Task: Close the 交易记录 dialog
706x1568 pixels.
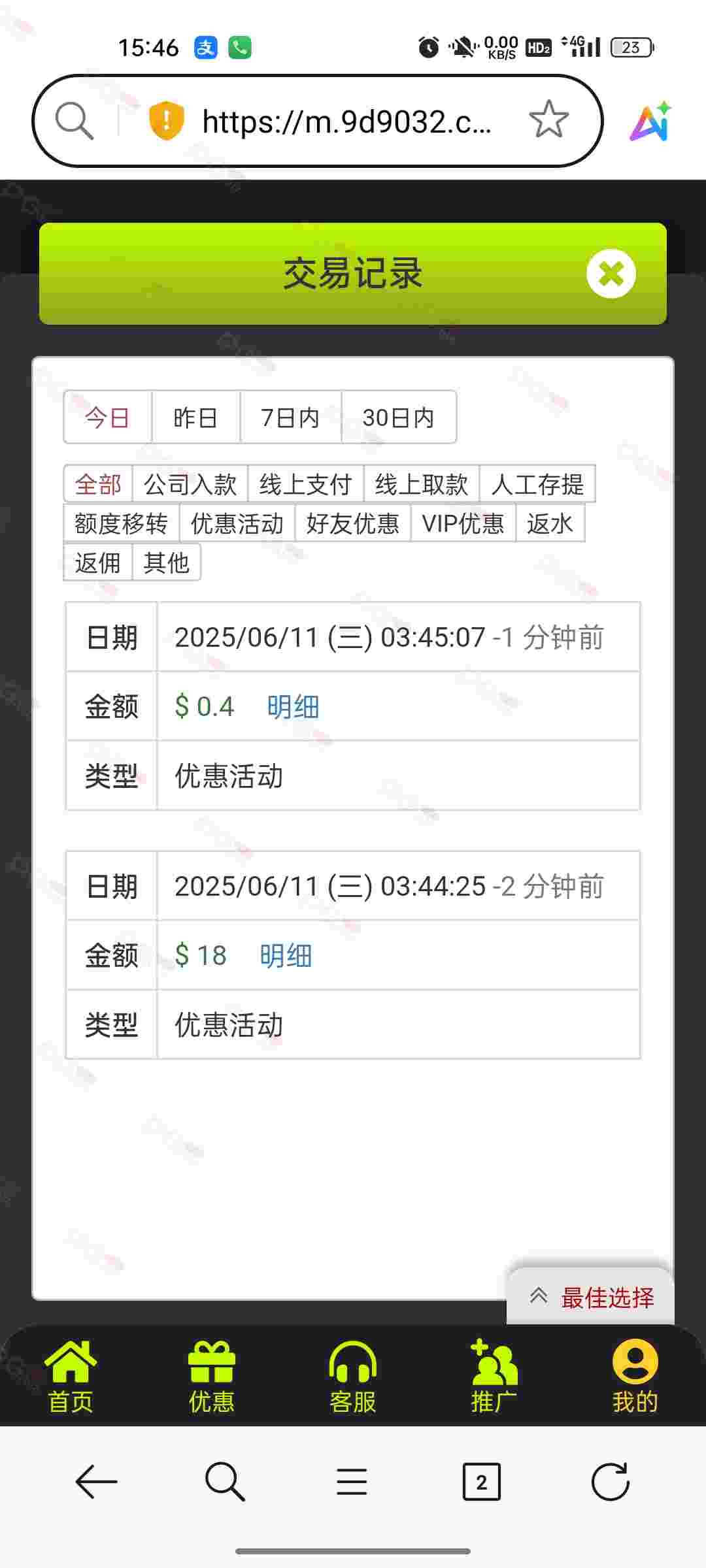Action: (x=611, y=274)
